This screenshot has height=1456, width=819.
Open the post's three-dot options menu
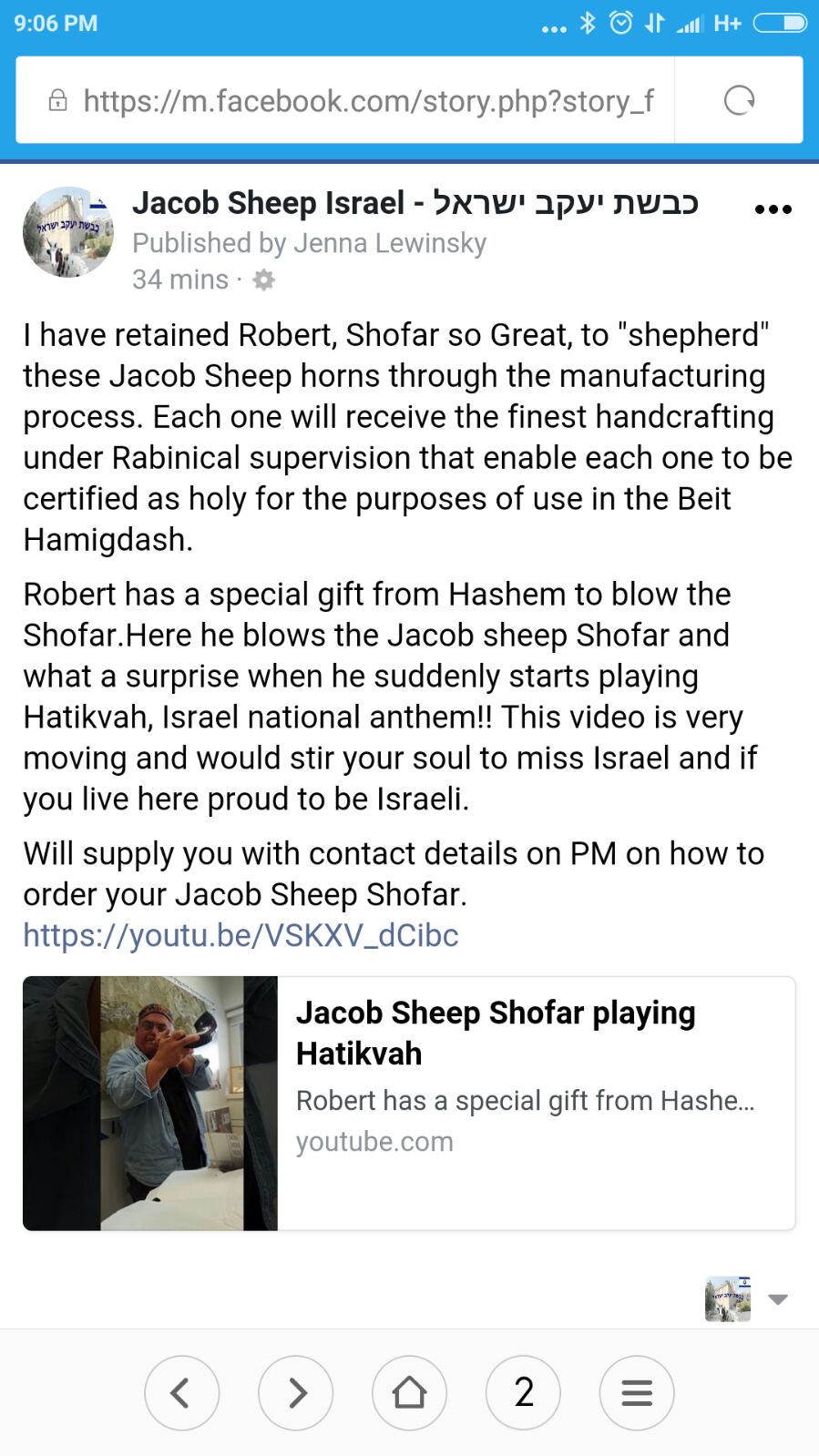(x=773, y=209)
